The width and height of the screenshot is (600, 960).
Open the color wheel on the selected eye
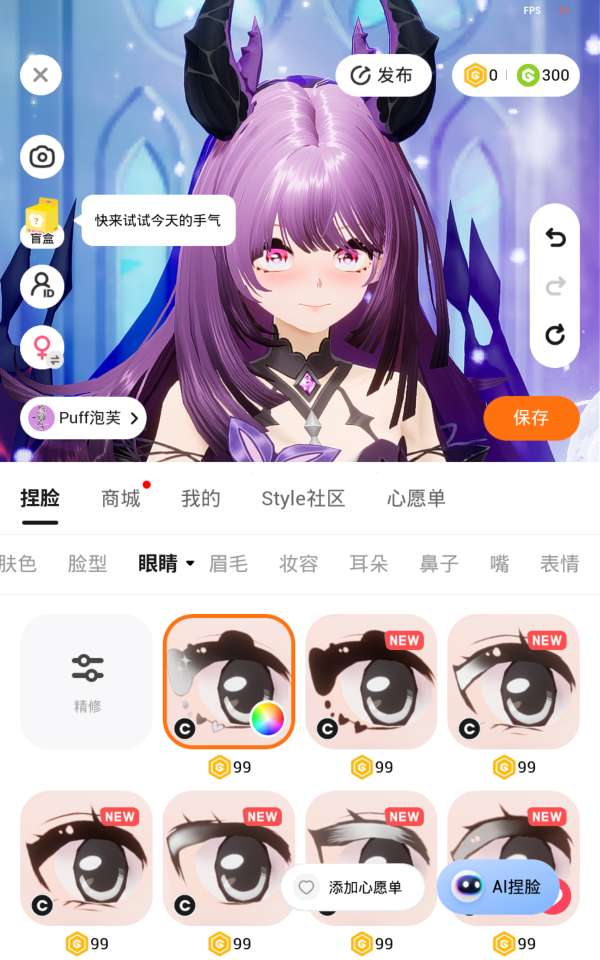267,719
